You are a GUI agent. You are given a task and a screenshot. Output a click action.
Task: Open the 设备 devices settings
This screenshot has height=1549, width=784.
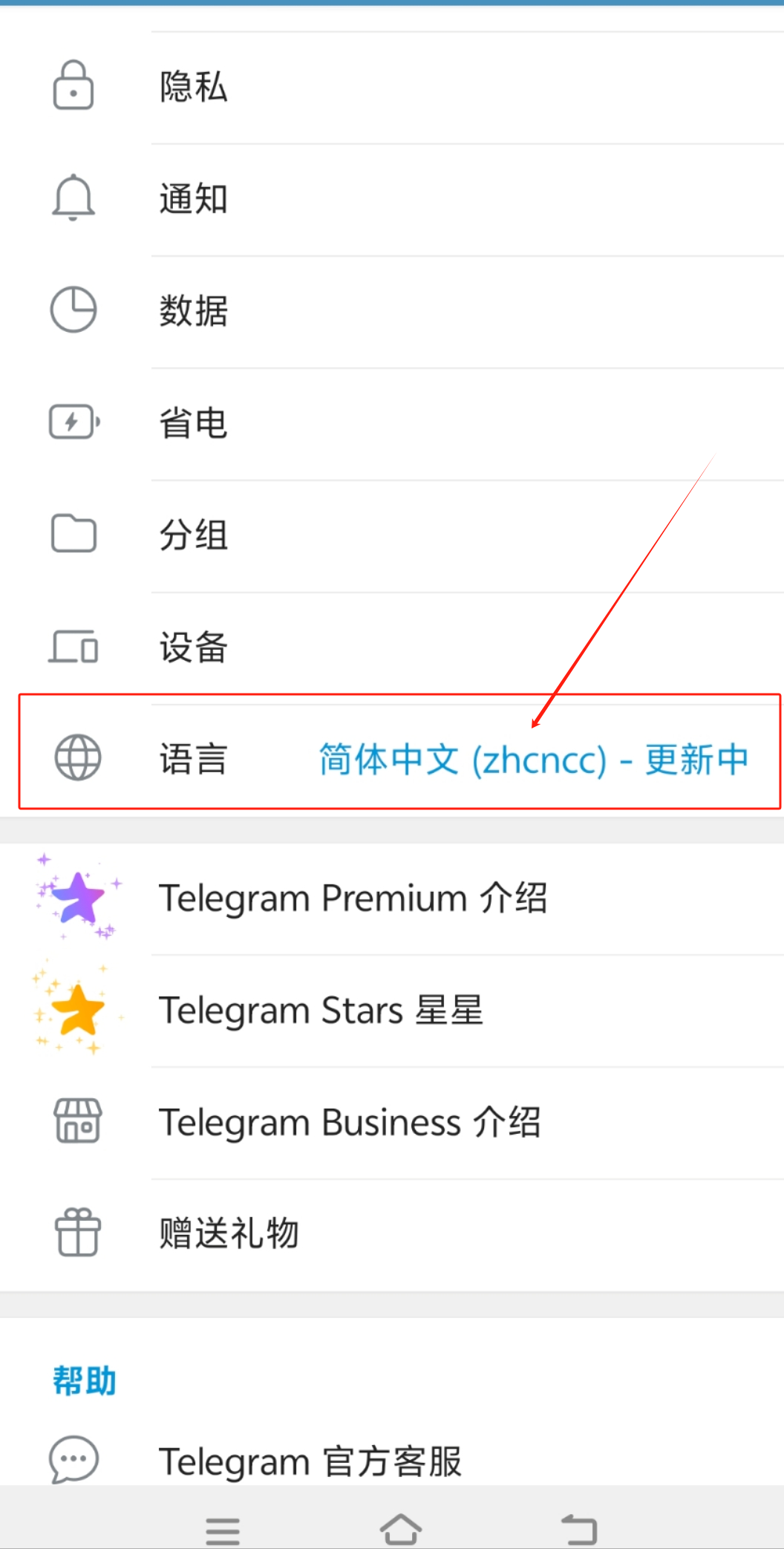(193, 647)
